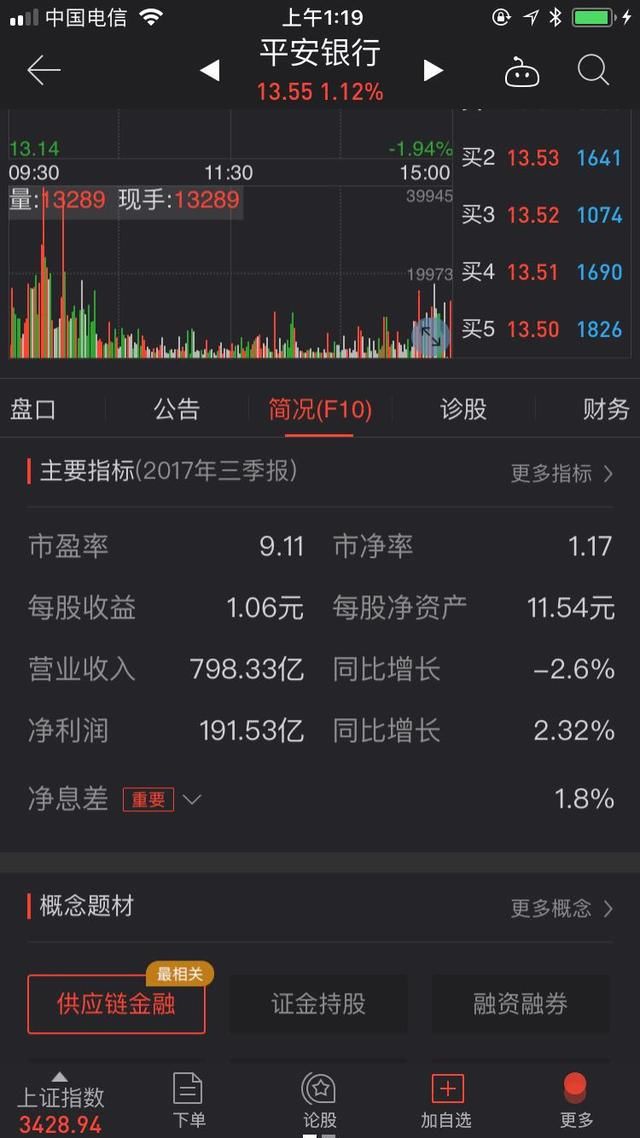Expand the chart to full screen
640x1138 pixels.
click(x=431, y=336)
